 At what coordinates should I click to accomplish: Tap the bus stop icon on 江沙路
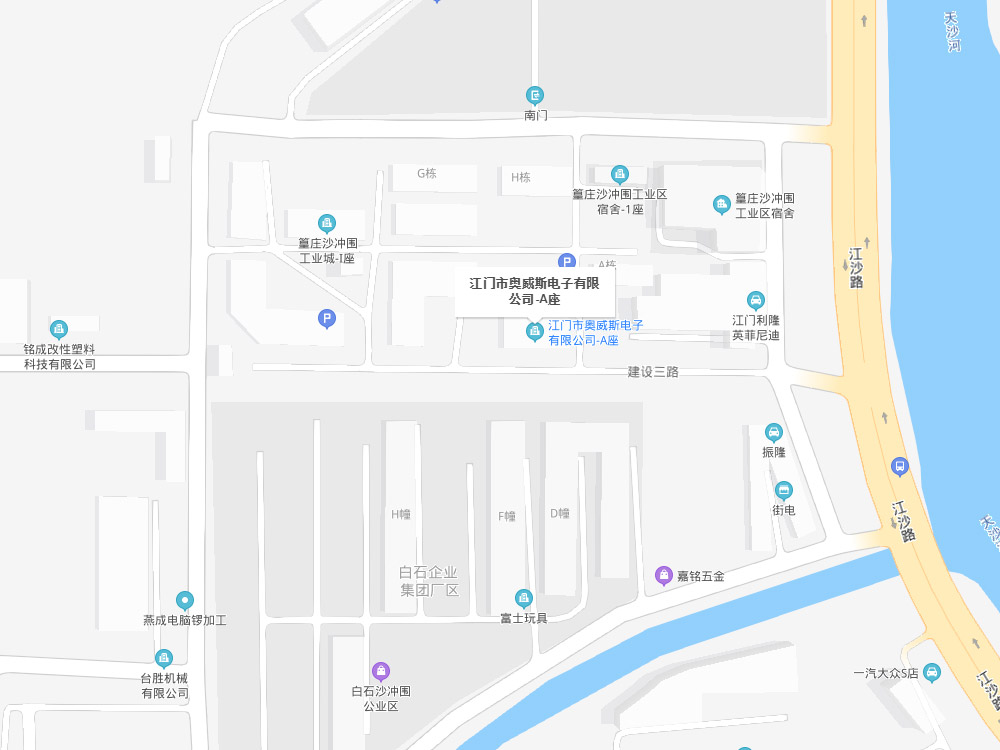(900, 466)
